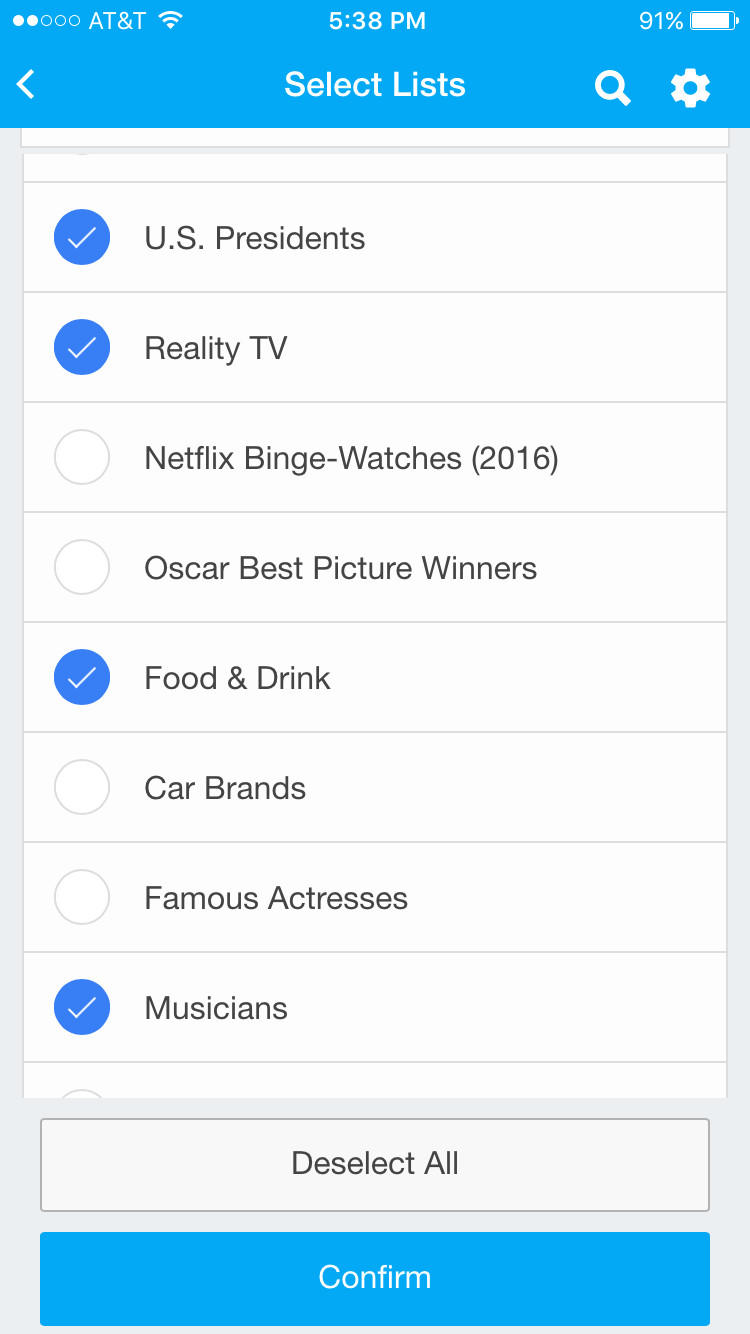
Task: Tap the Deselect All button
Action: (x=375, y=1164)
